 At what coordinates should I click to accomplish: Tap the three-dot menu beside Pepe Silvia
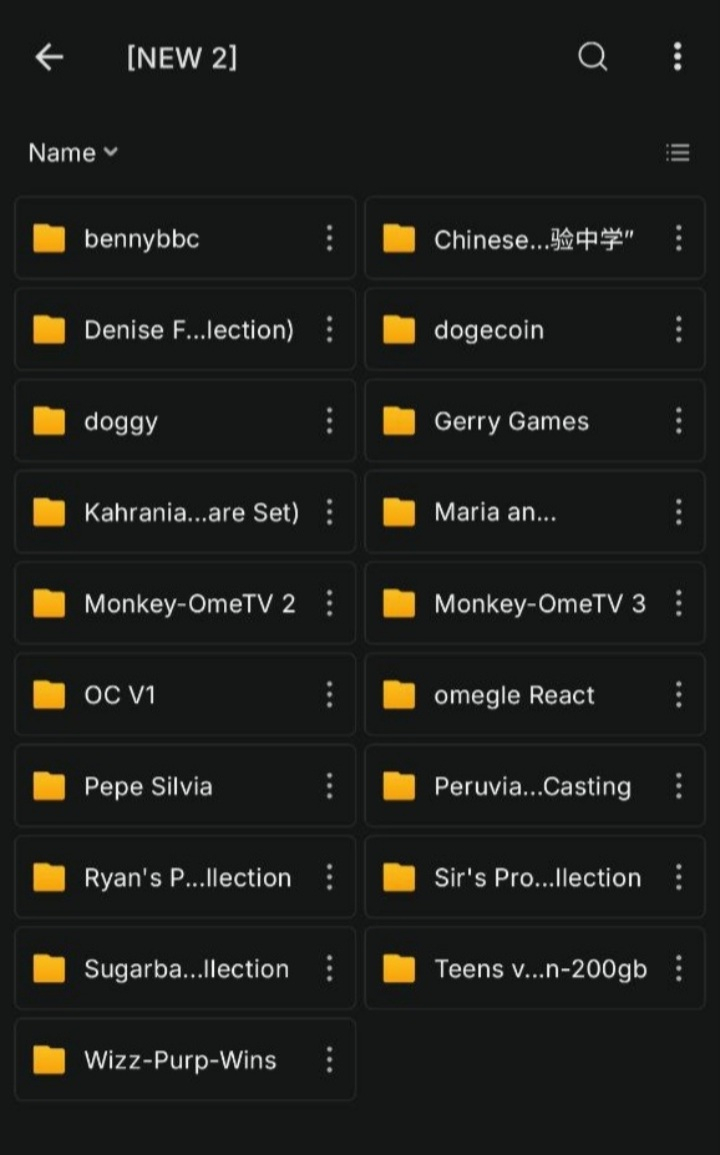(x=329, y=786)
